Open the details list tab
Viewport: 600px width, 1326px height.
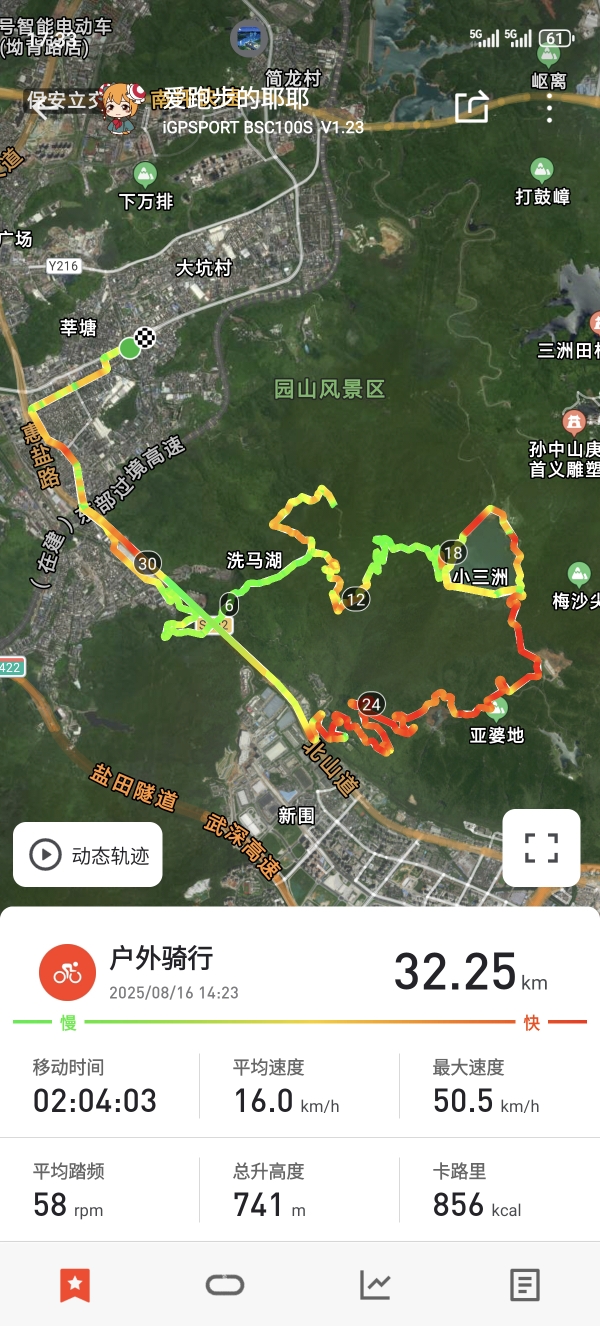(x=525, y=1285)
